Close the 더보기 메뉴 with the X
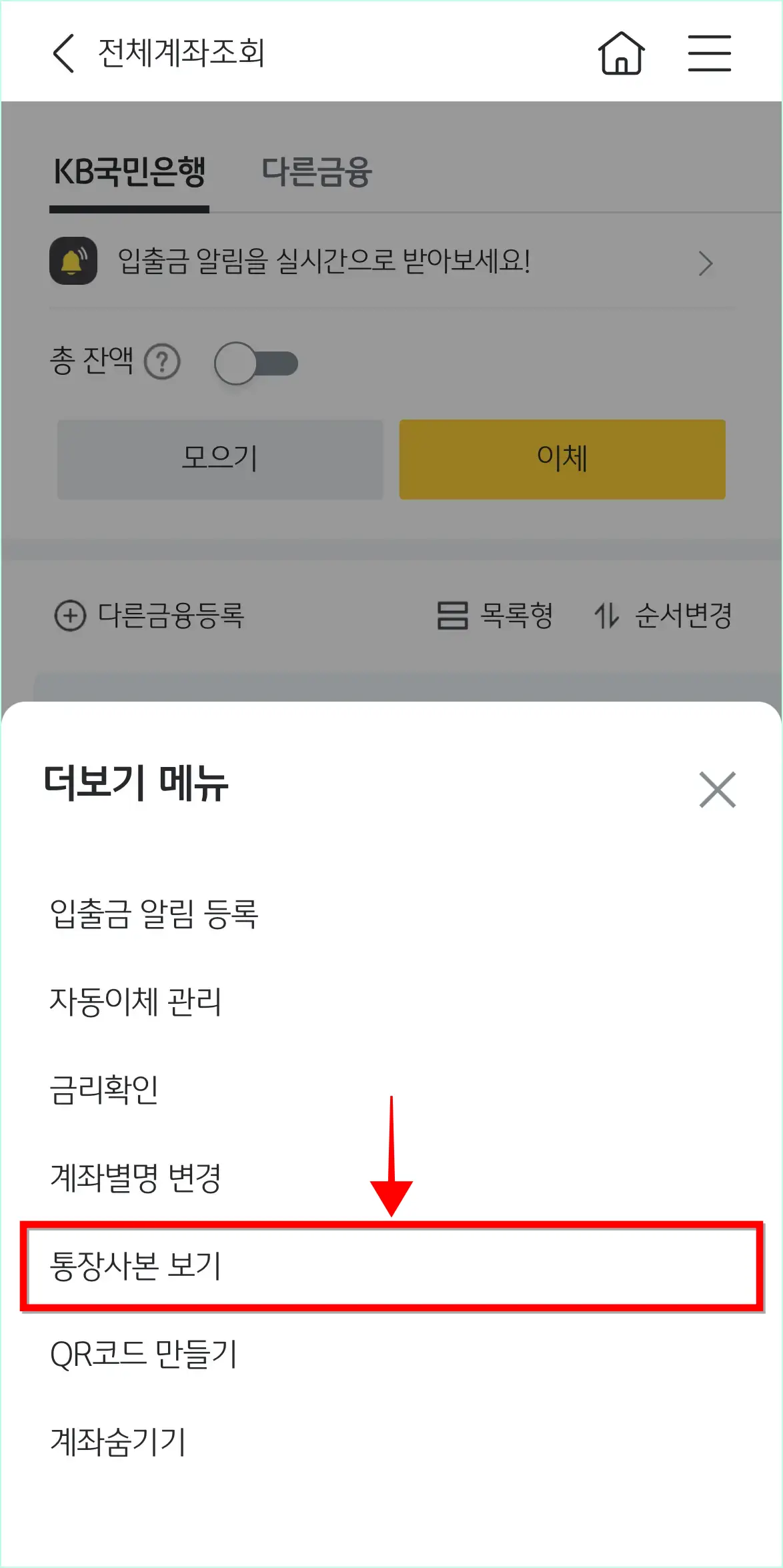 717,791
